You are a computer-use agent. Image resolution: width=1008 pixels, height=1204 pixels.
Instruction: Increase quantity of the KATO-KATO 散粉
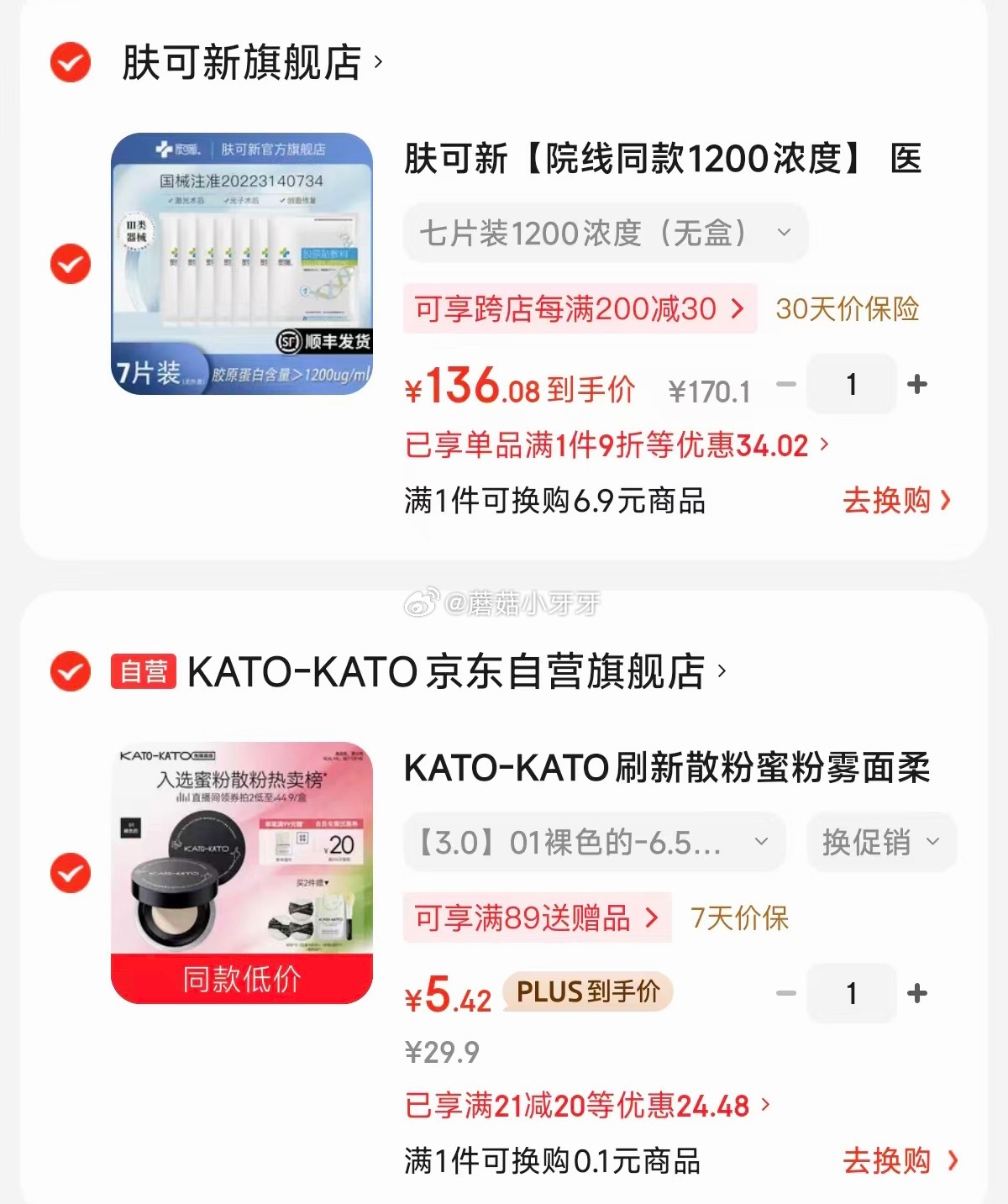pos(917,994)
